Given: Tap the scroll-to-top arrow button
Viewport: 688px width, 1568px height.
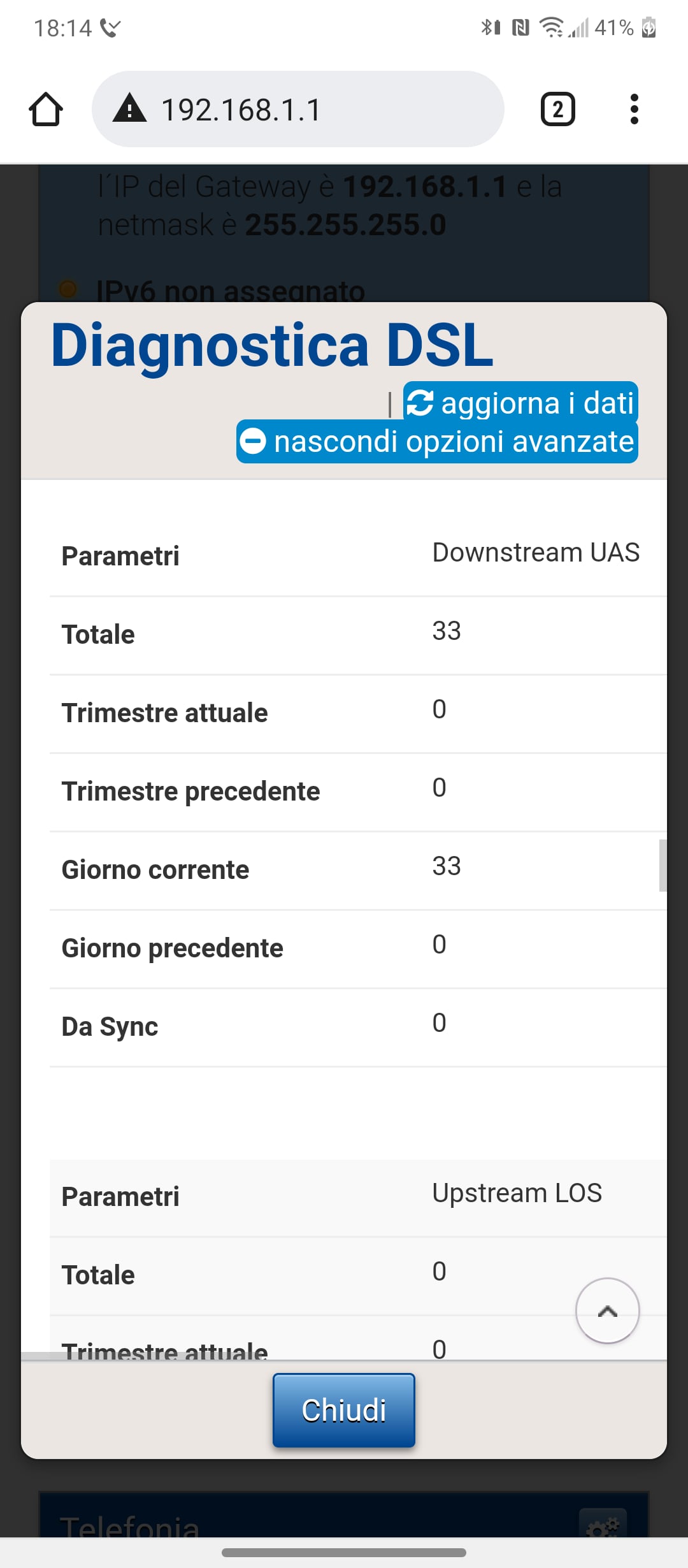Looking at the screenshot, I should pyautogui.click(x=607, y=1310).
